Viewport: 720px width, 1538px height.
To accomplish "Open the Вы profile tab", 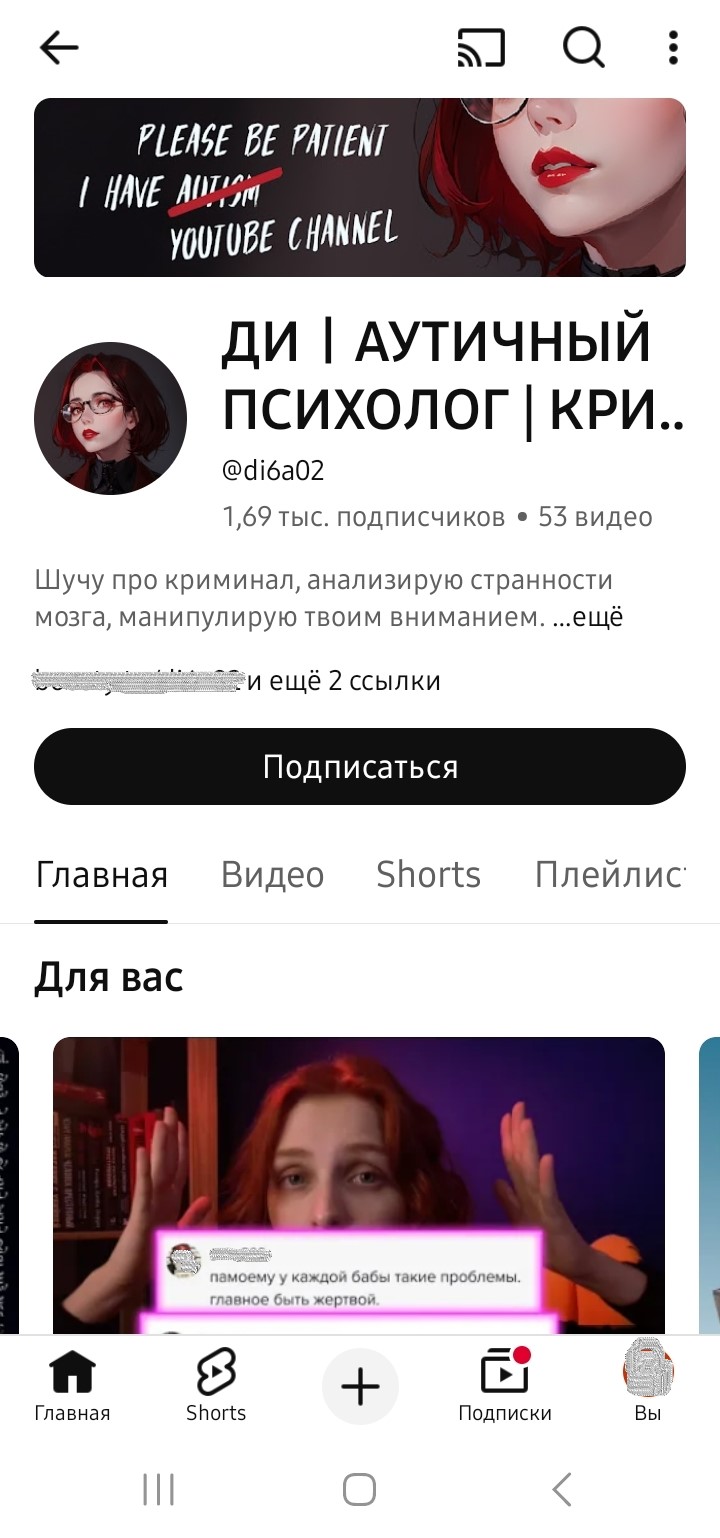I will point(648,1386).
